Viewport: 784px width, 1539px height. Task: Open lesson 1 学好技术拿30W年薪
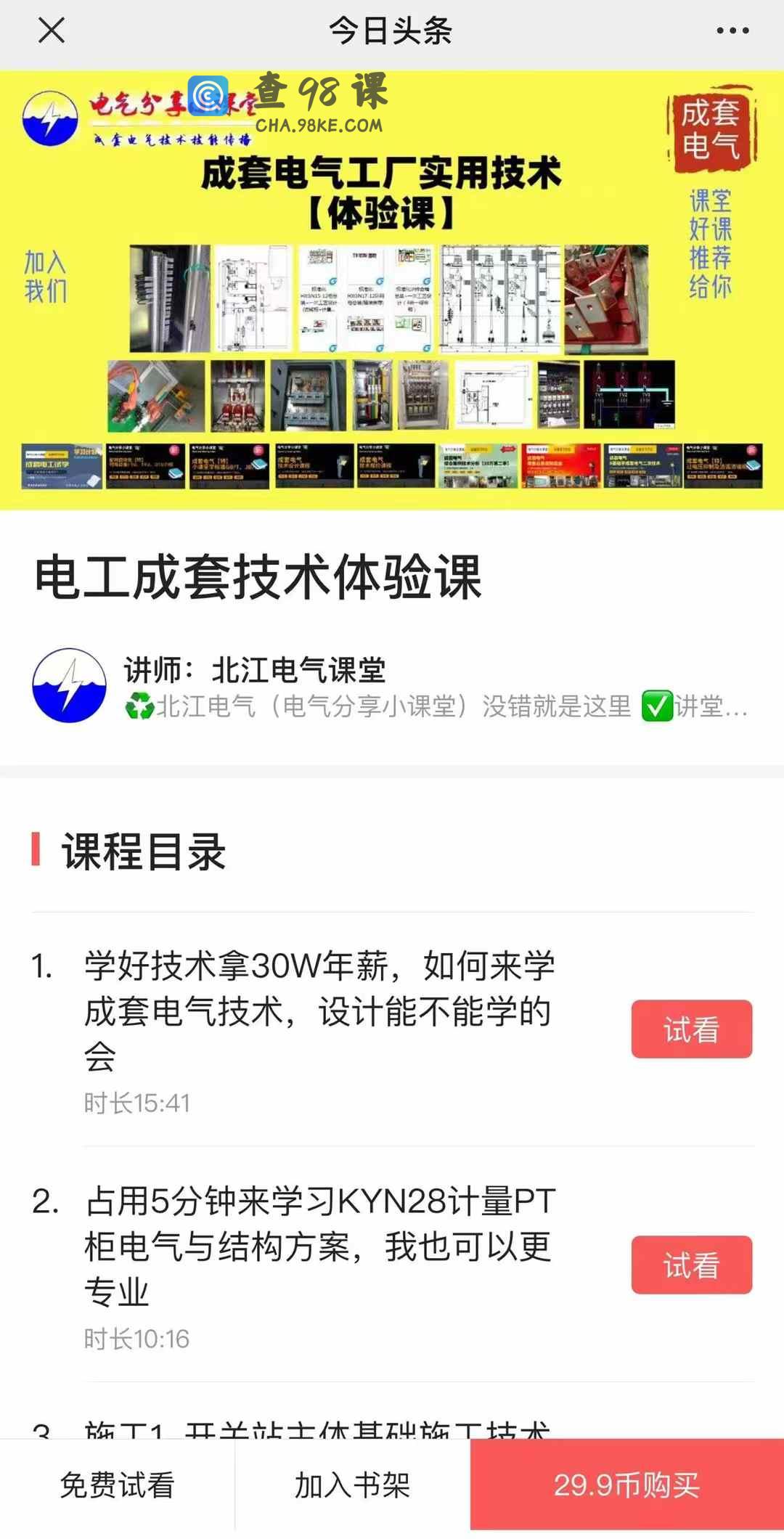click(x=319, y=1011)
